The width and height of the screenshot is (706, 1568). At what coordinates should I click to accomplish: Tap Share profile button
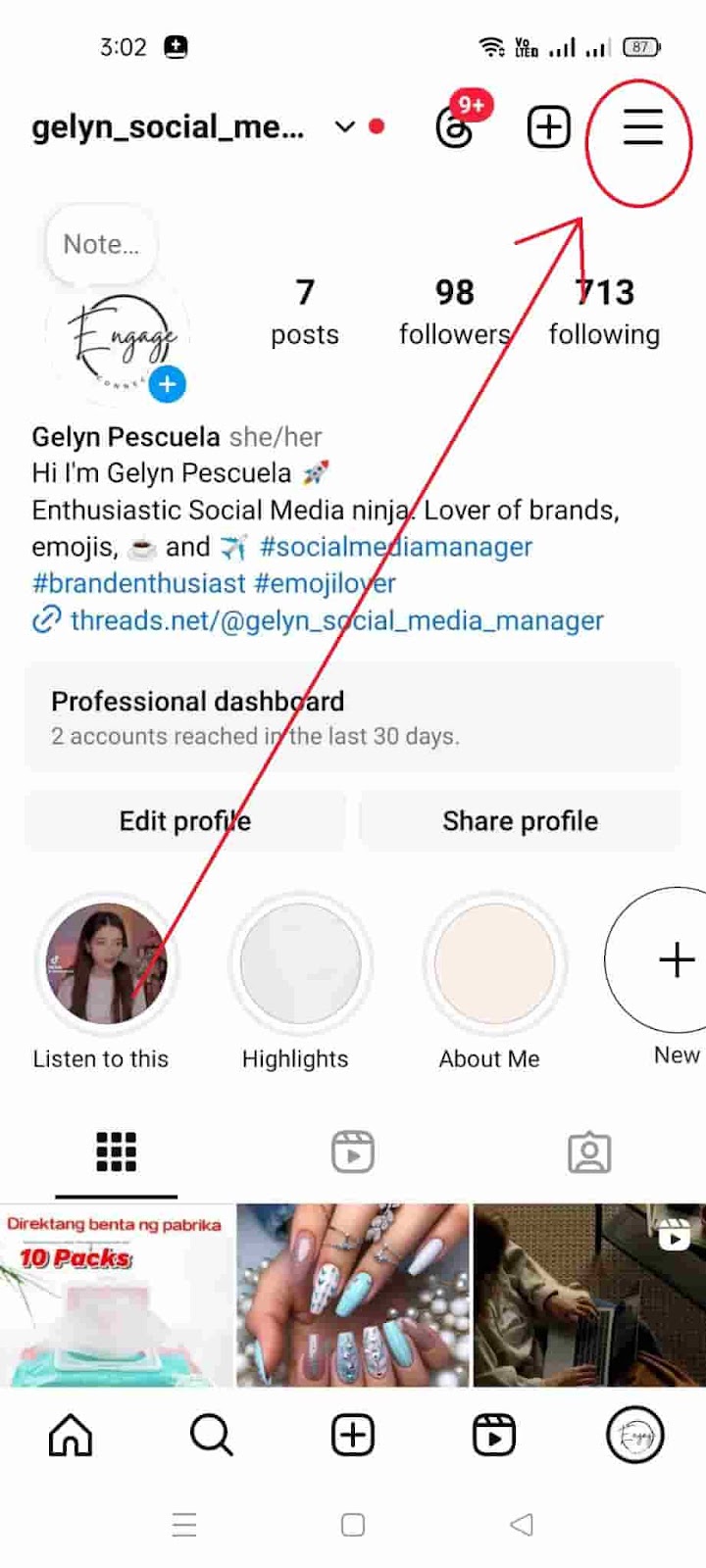tap(520, 821)
